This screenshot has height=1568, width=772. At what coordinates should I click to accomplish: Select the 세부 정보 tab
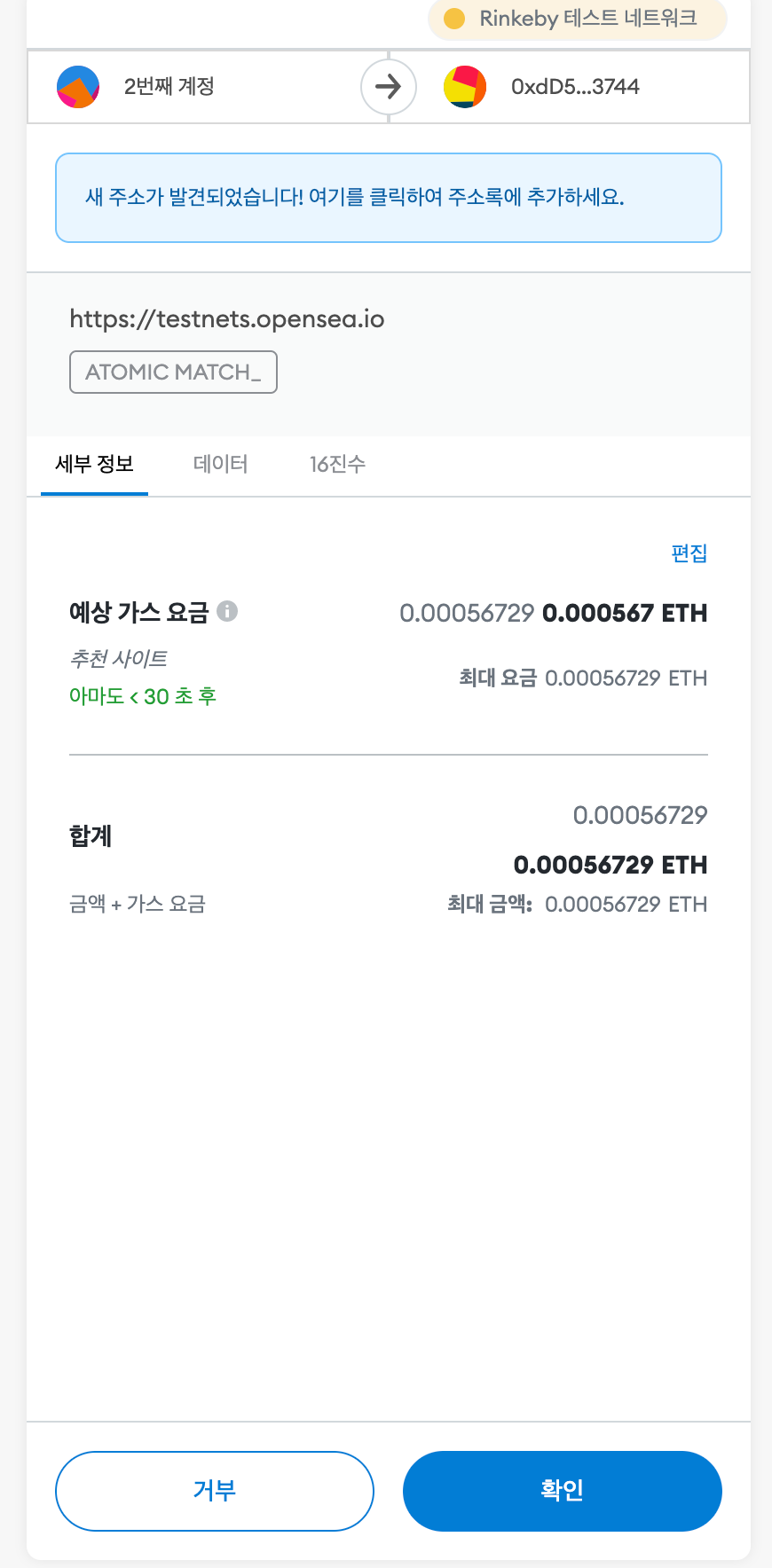(94, 464)
